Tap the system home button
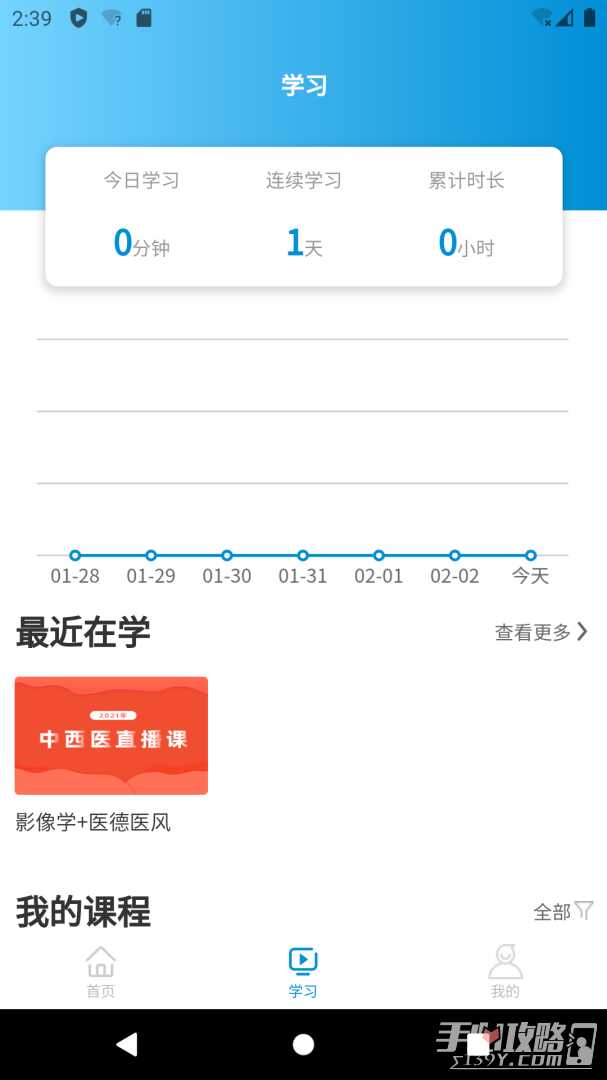The image size is (607, 1080). click(x=303, y=1045)
